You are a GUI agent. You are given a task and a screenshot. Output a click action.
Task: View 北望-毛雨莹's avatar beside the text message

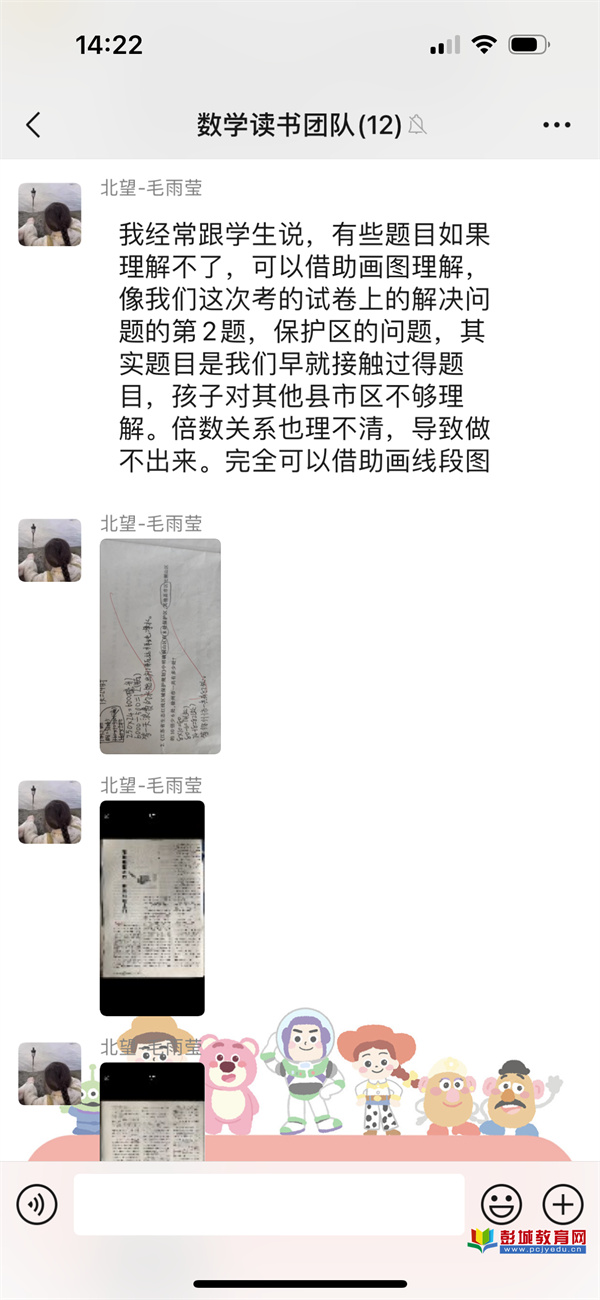[50, 214]
